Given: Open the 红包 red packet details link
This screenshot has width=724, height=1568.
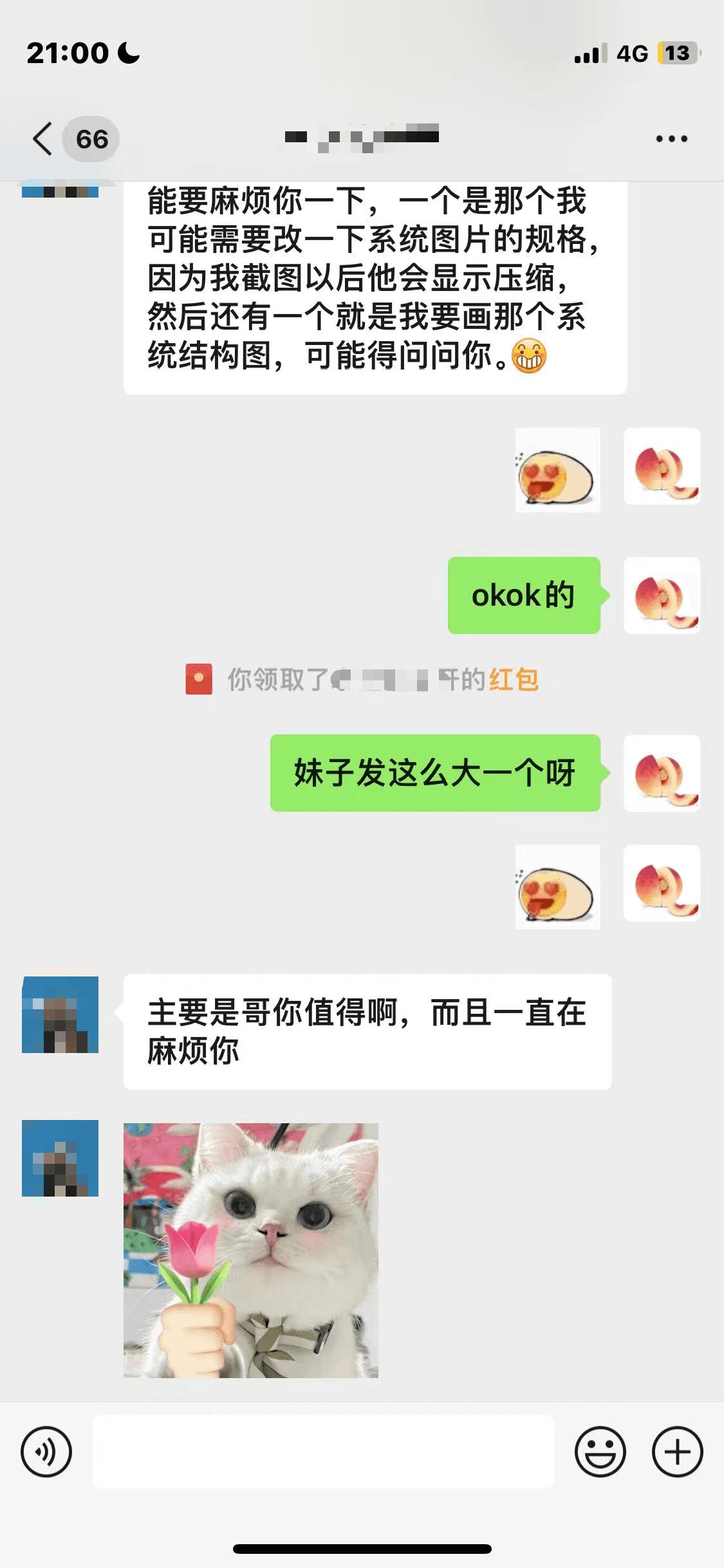Looking at the screenshot, I should (x=514, y=680).
